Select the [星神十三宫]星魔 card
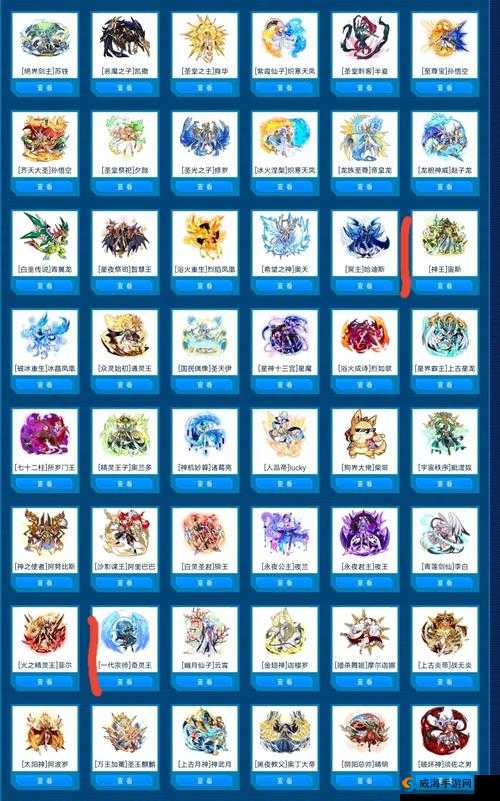The image size is (500, 801). [285, 343]
